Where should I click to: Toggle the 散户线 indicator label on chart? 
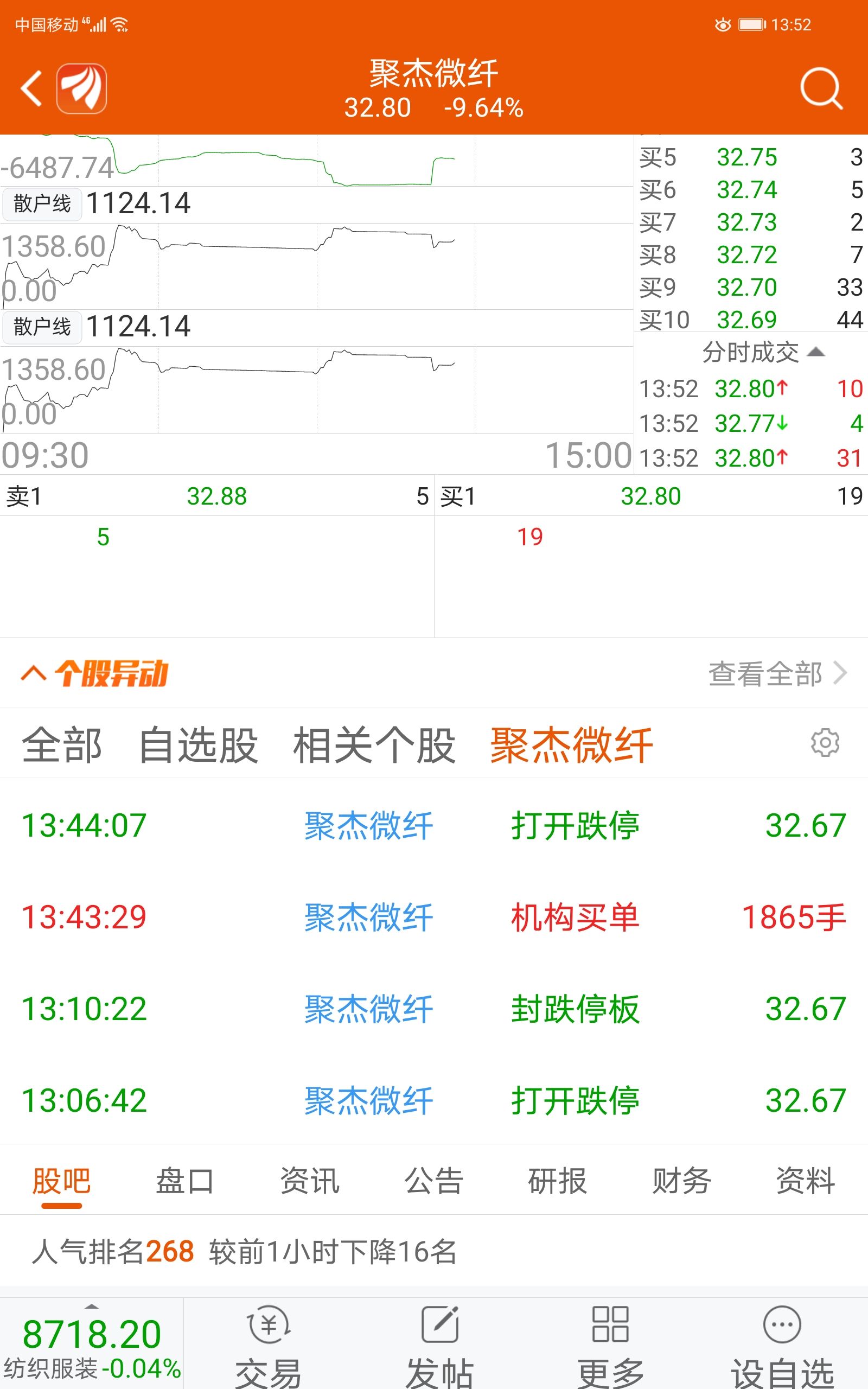(42, 204)
